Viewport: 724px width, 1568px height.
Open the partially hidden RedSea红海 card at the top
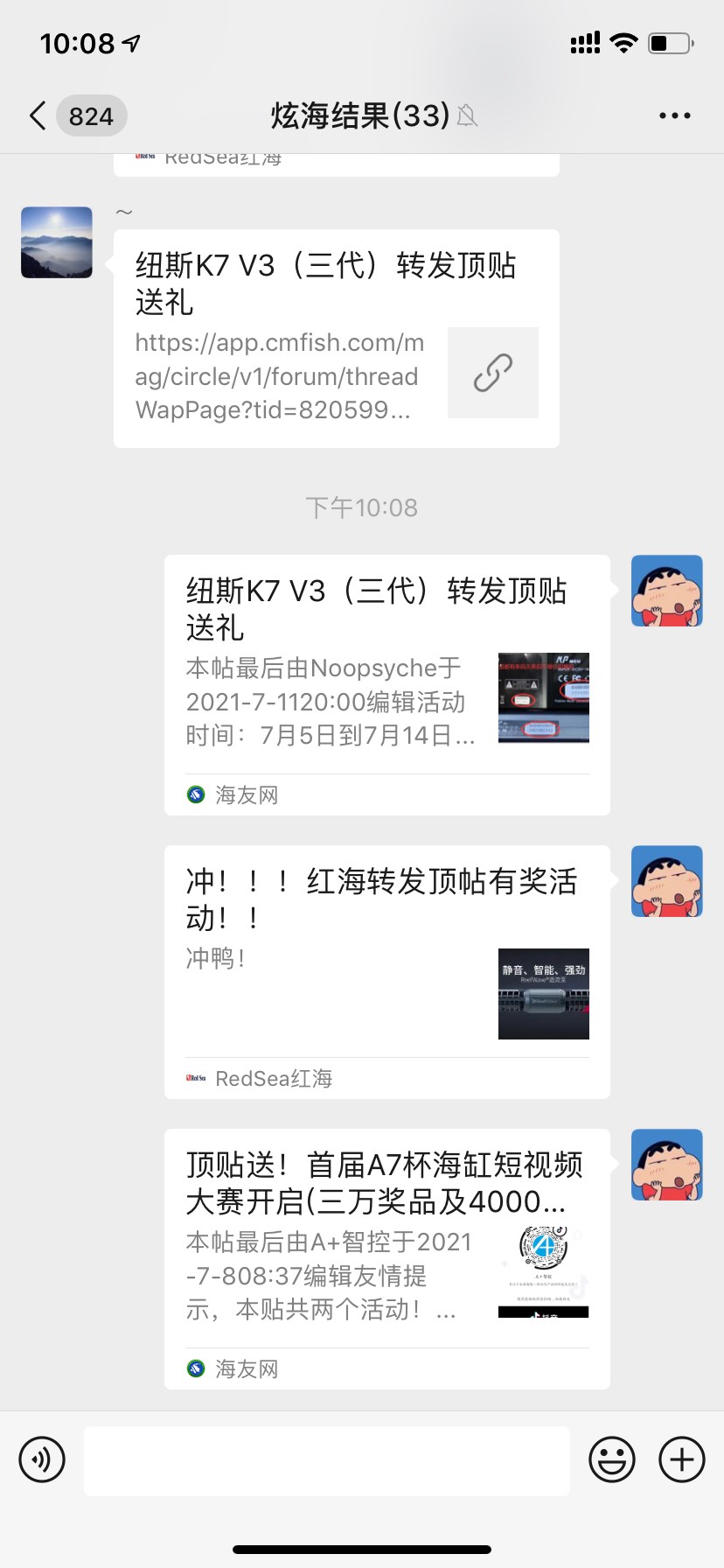point(336,164)
